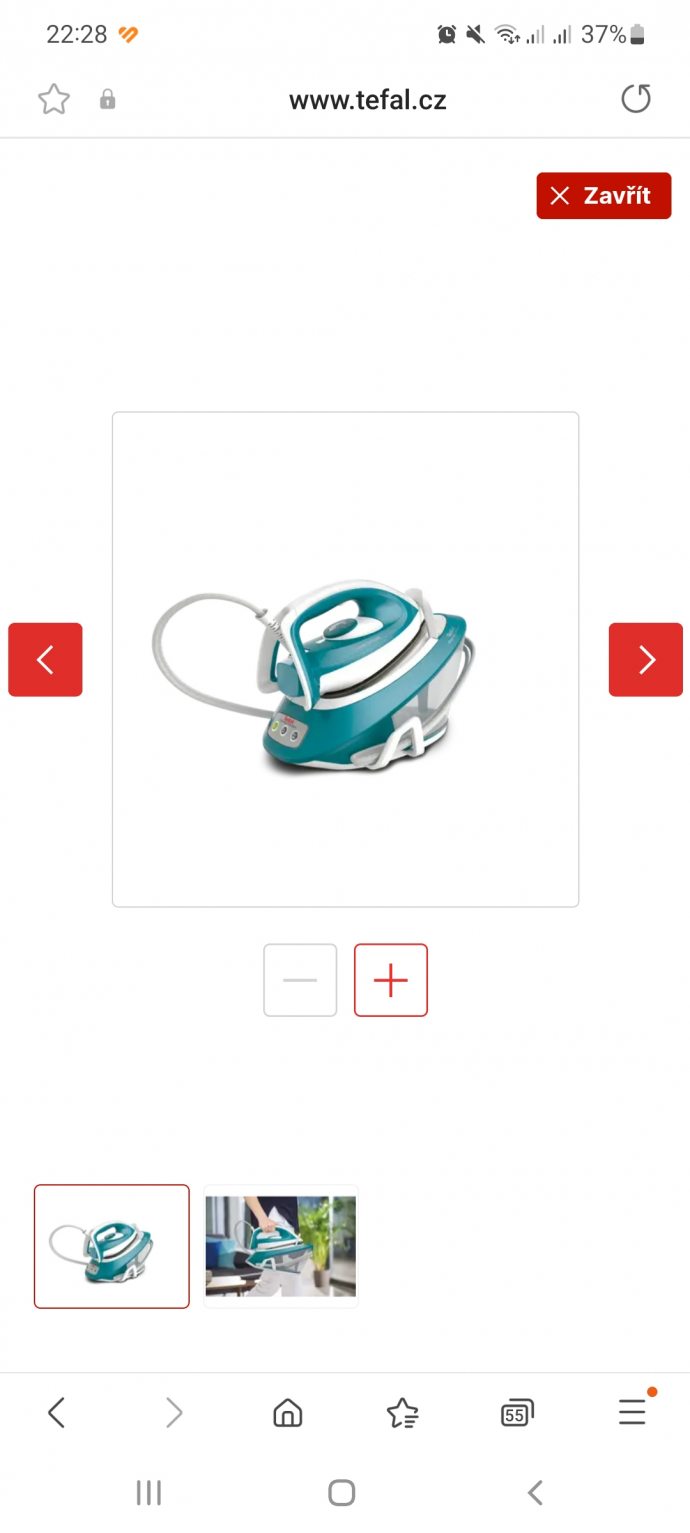This screenshot has height=1533, width=690.
Task: Close the gallery with Zavřít
Action: coord(603,196)
